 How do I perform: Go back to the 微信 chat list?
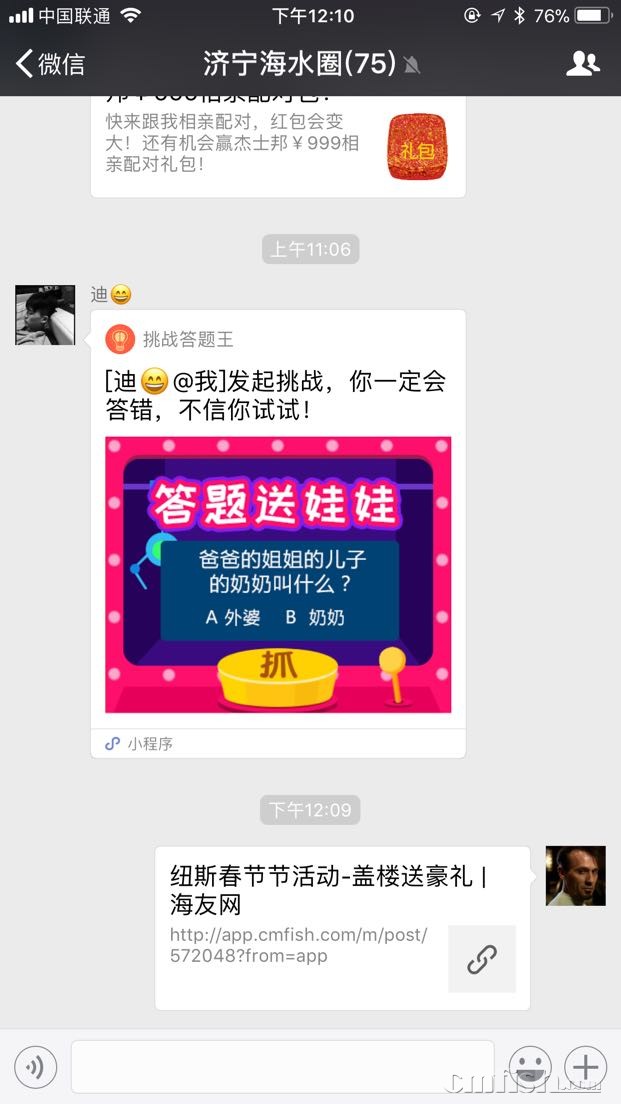click(x=50, y=64)
